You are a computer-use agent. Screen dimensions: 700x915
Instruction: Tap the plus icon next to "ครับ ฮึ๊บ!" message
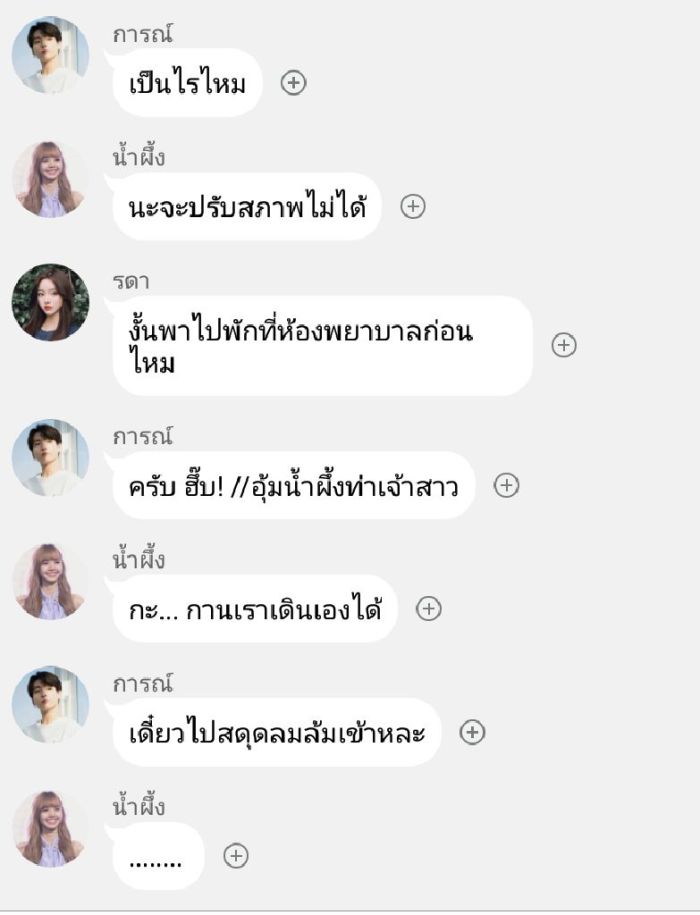(x=507, y=486)
